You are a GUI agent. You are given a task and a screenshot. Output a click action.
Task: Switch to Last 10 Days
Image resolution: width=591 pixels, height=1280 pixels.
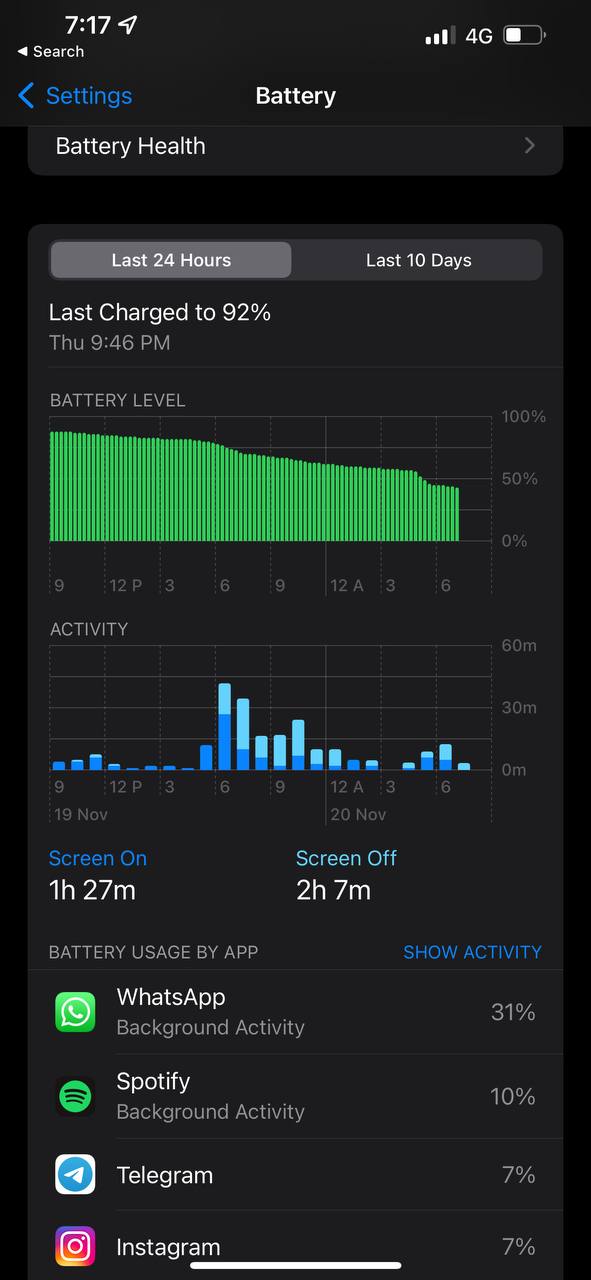418,260
